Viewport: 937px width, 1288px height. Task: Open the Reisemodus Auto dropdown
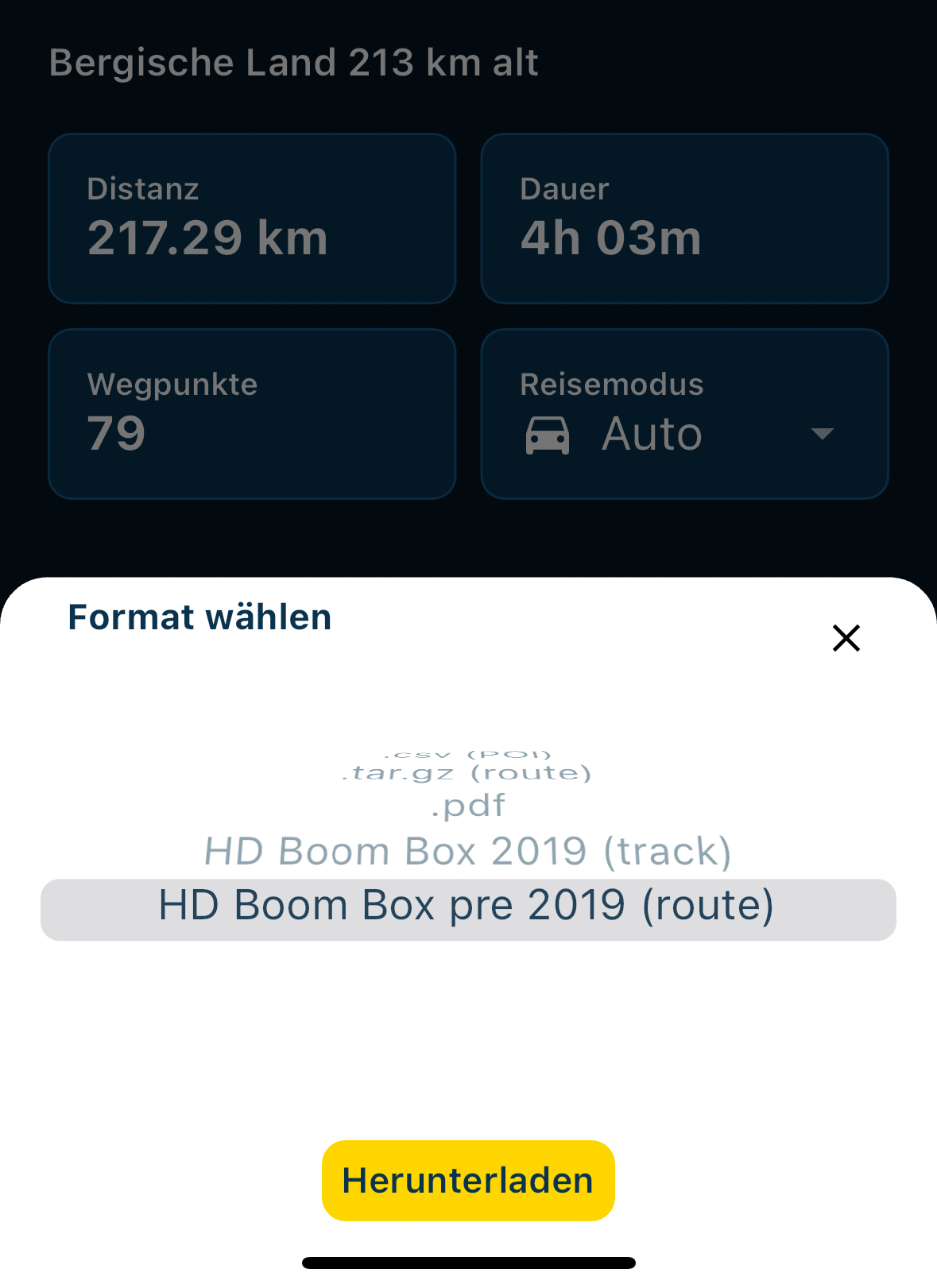coord(684,433)
